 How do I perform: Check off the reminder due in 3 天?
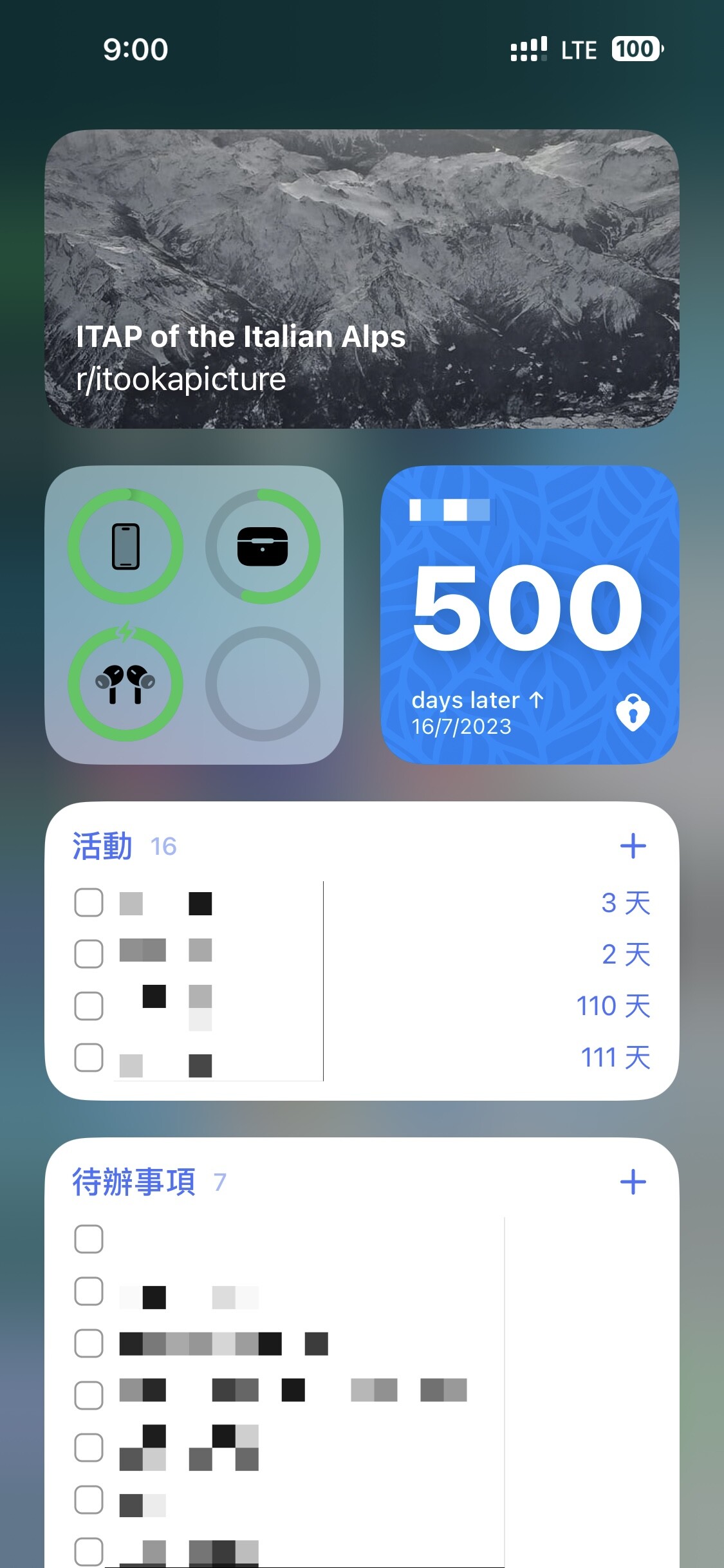pos(89,902)
